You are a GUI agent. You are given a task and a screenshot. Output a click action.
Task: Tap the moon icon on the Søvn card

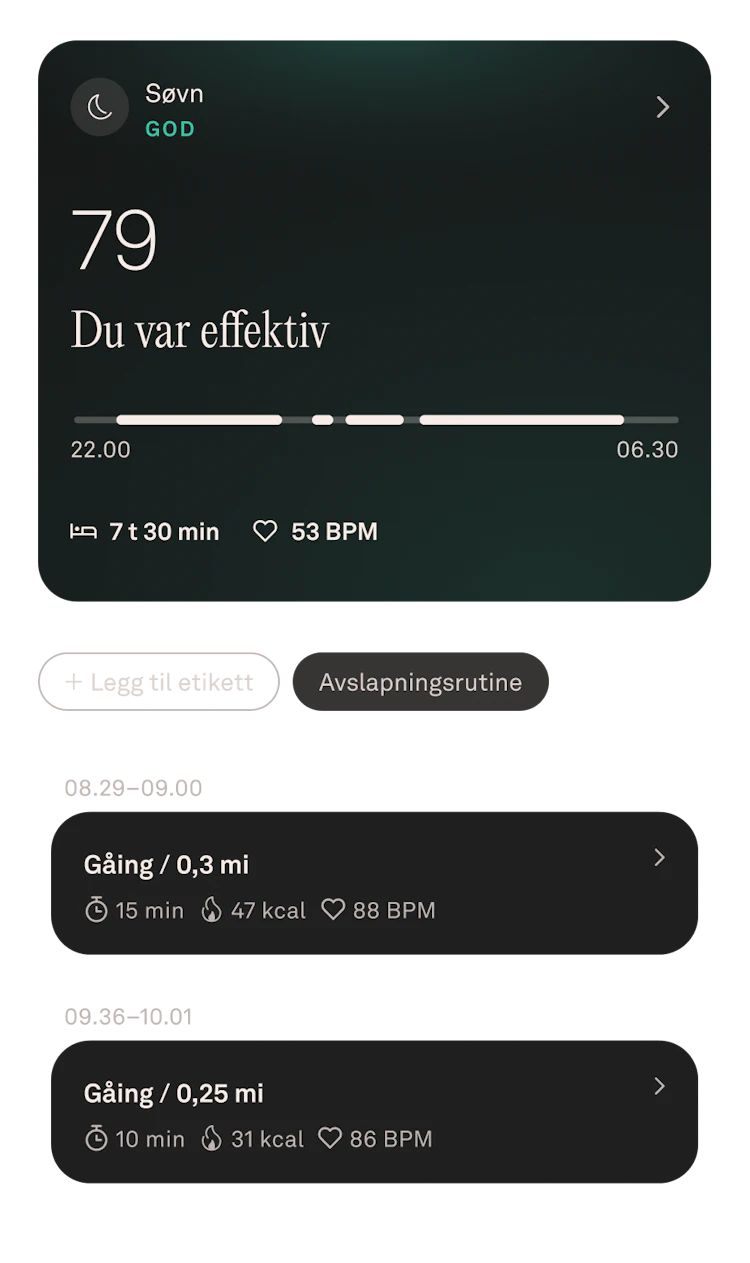pos(99,106)
